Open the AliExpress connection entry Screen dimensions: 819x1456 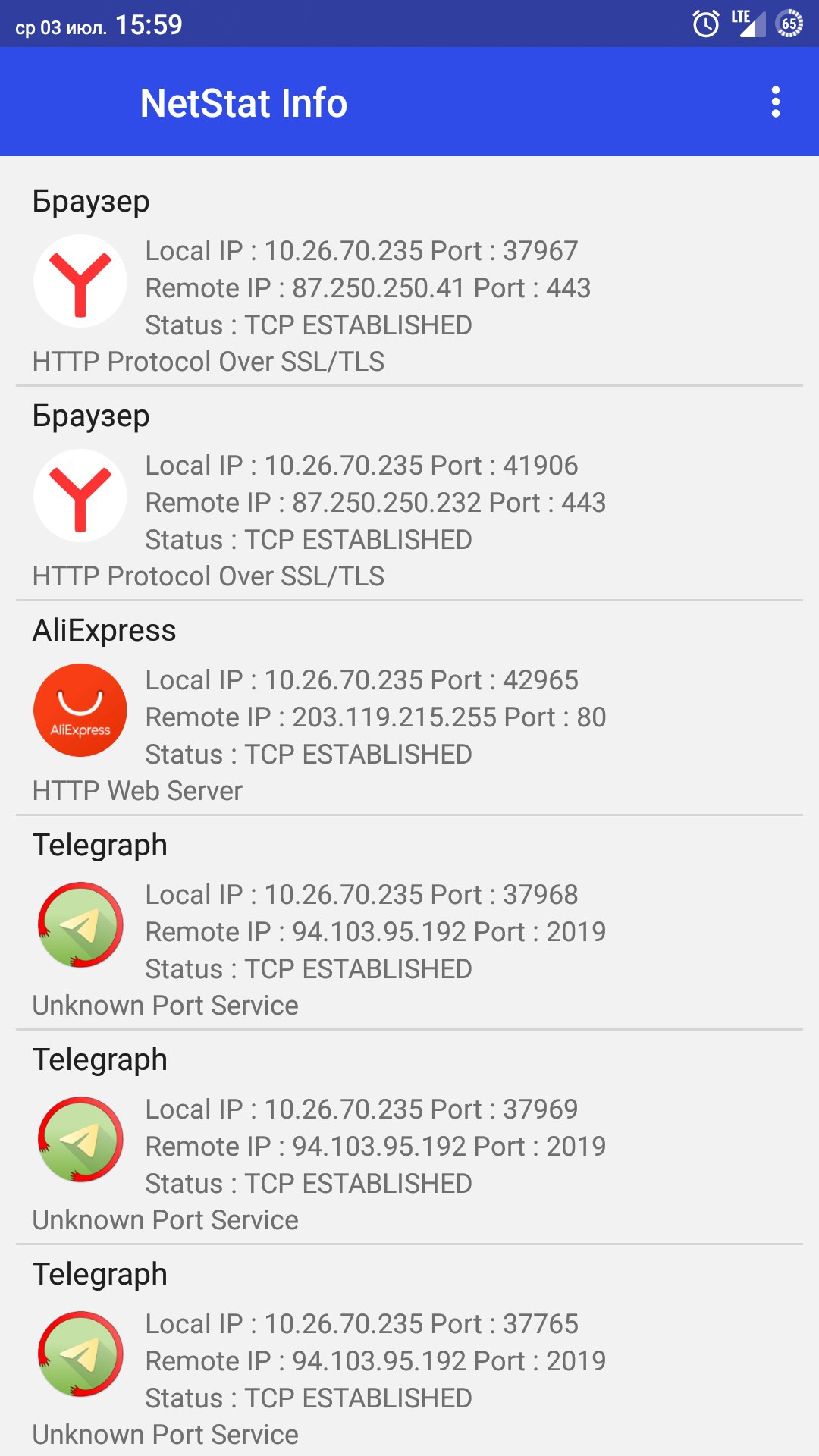click(409, 708)
